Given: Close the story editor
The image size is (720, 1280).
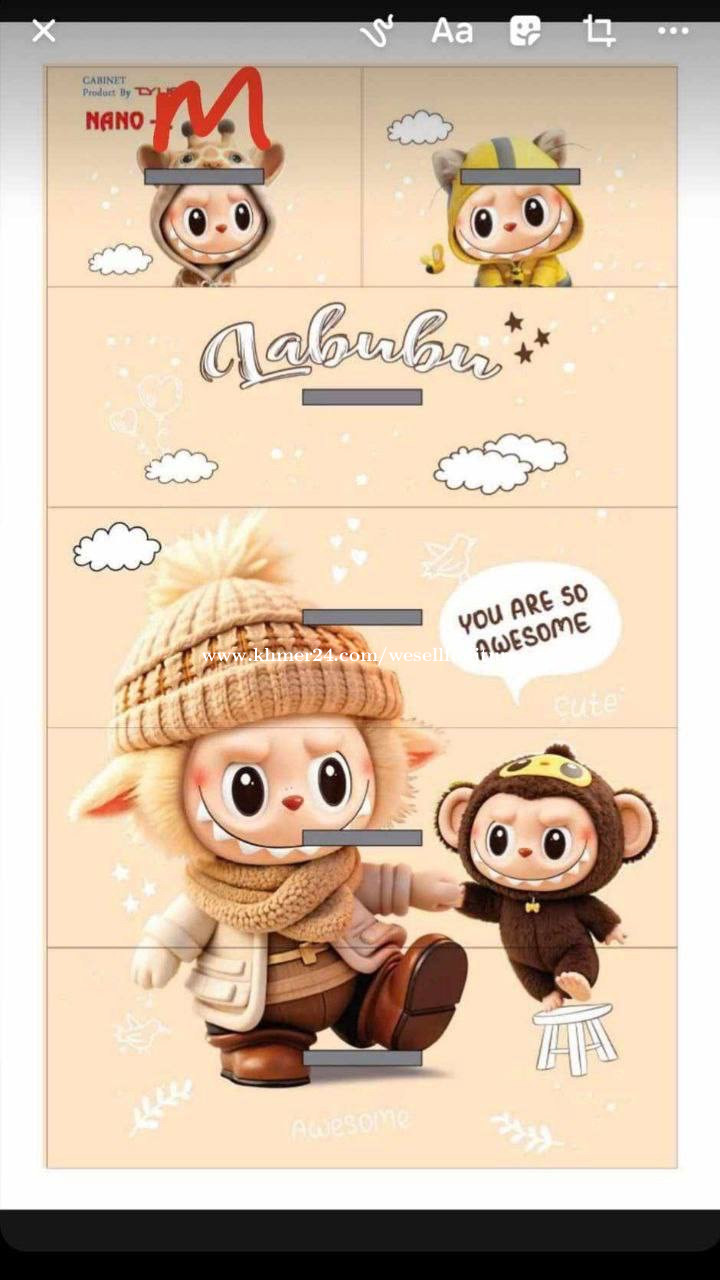Looking at the screenshot, I should click(44, 31).
